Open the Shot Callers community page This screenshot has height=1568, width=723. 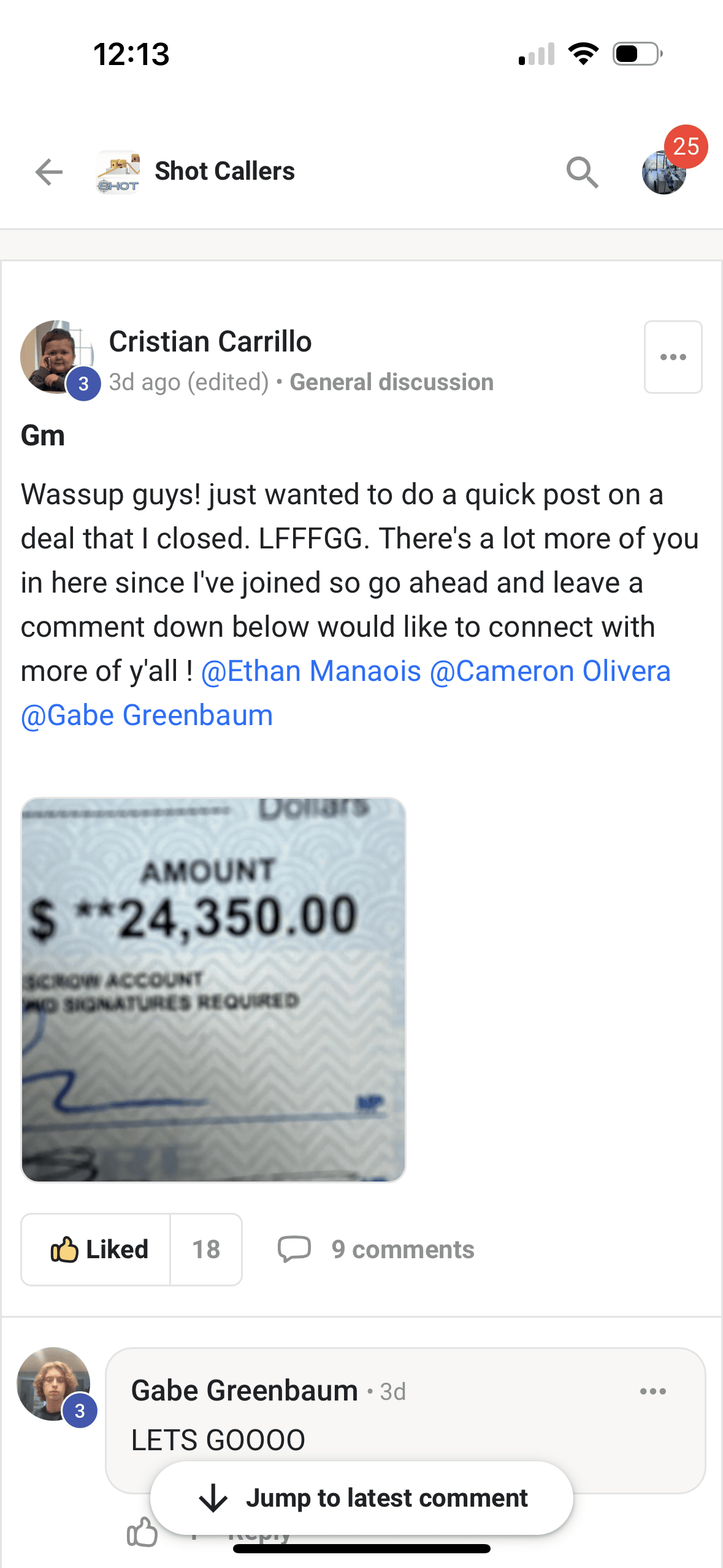click(x=224, y=172)
